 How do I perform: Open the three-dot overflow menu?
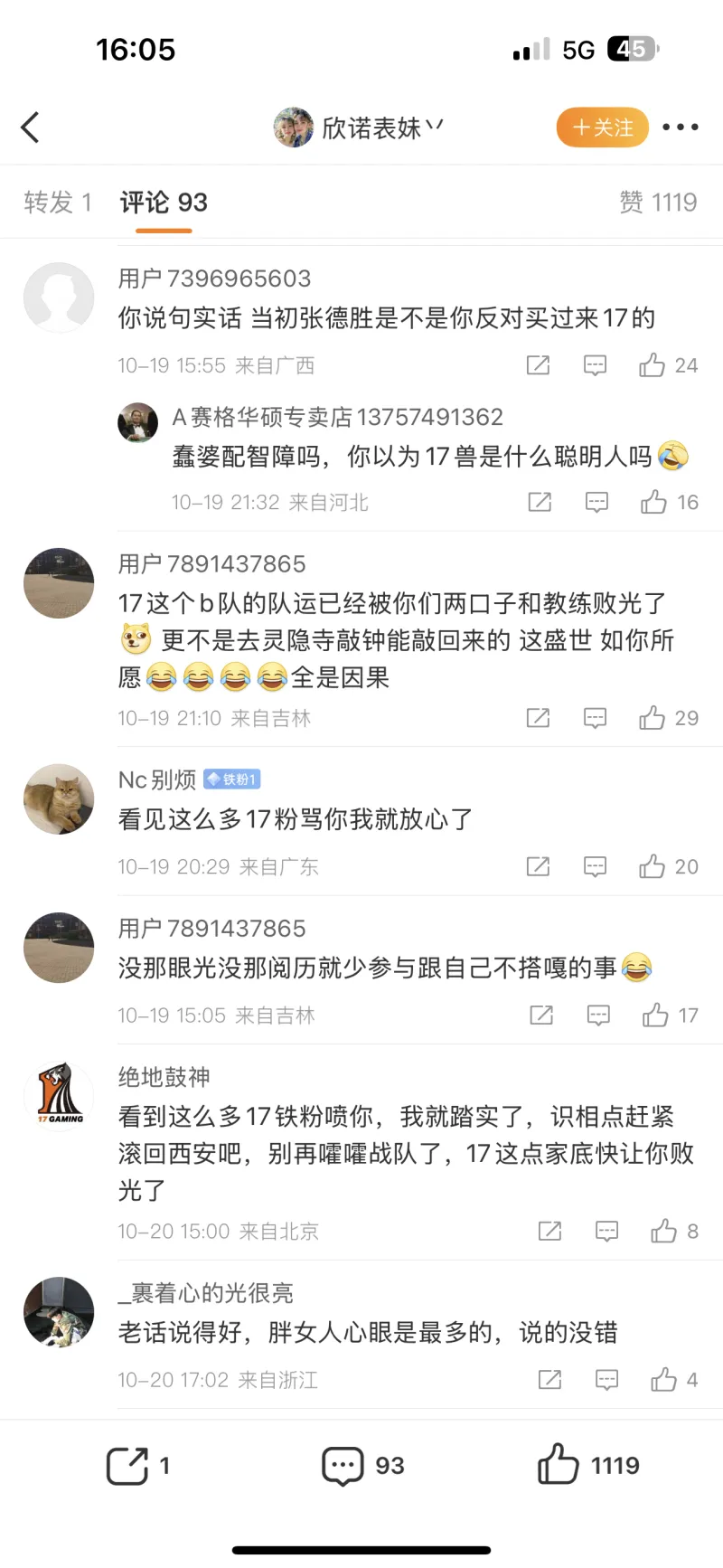click(680, 128)
